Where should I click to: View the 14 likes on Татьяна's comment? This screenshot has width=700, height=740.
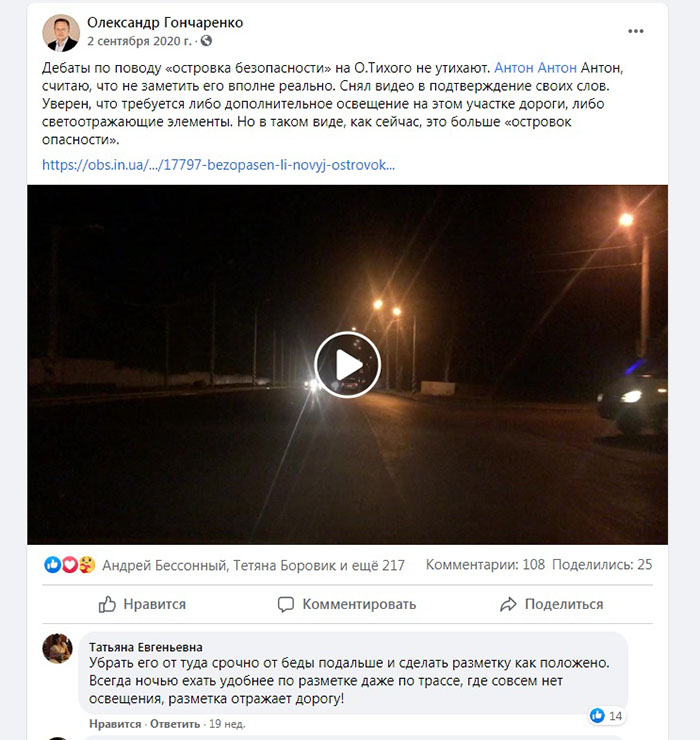(x=607, y=715)
